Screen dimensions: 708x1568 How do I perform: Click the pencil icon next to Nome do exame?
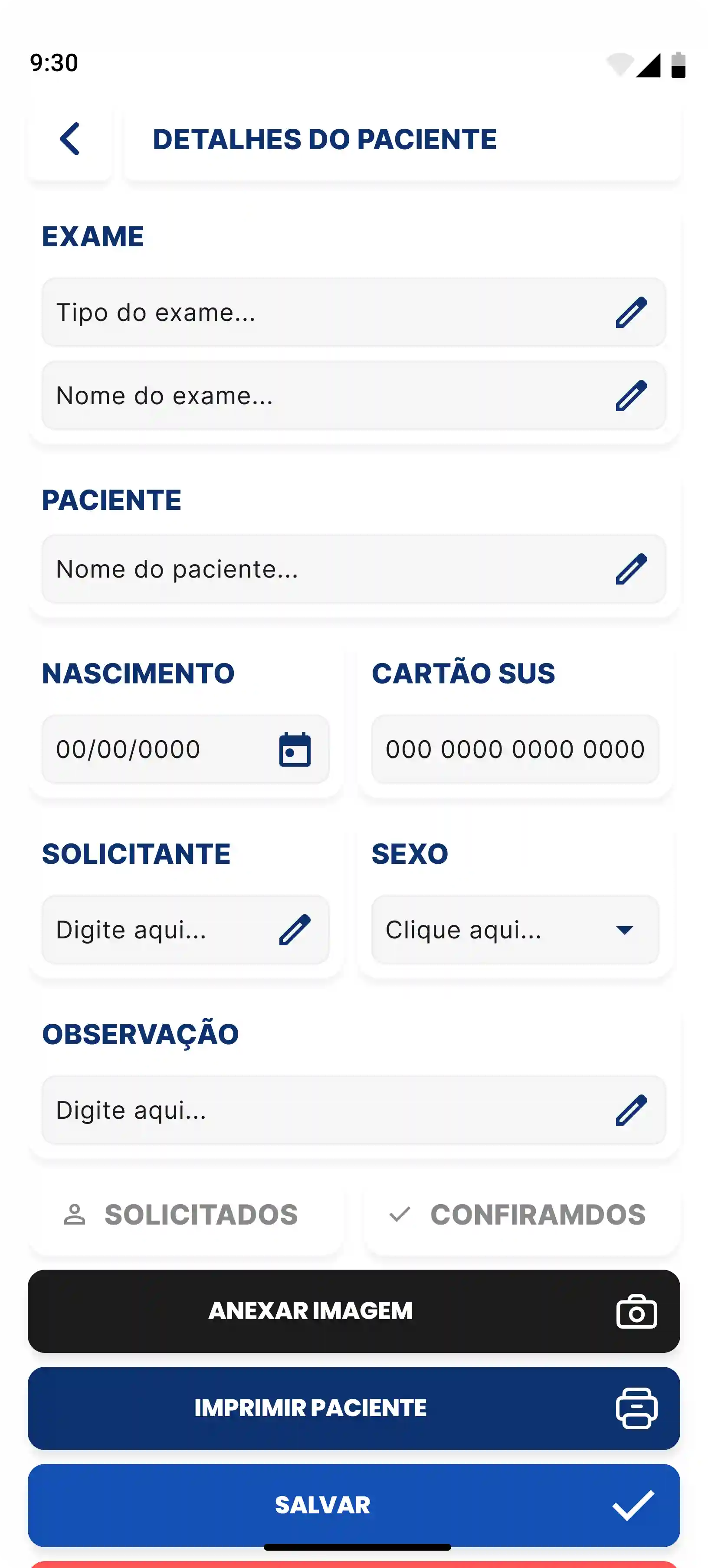point(632,395)
